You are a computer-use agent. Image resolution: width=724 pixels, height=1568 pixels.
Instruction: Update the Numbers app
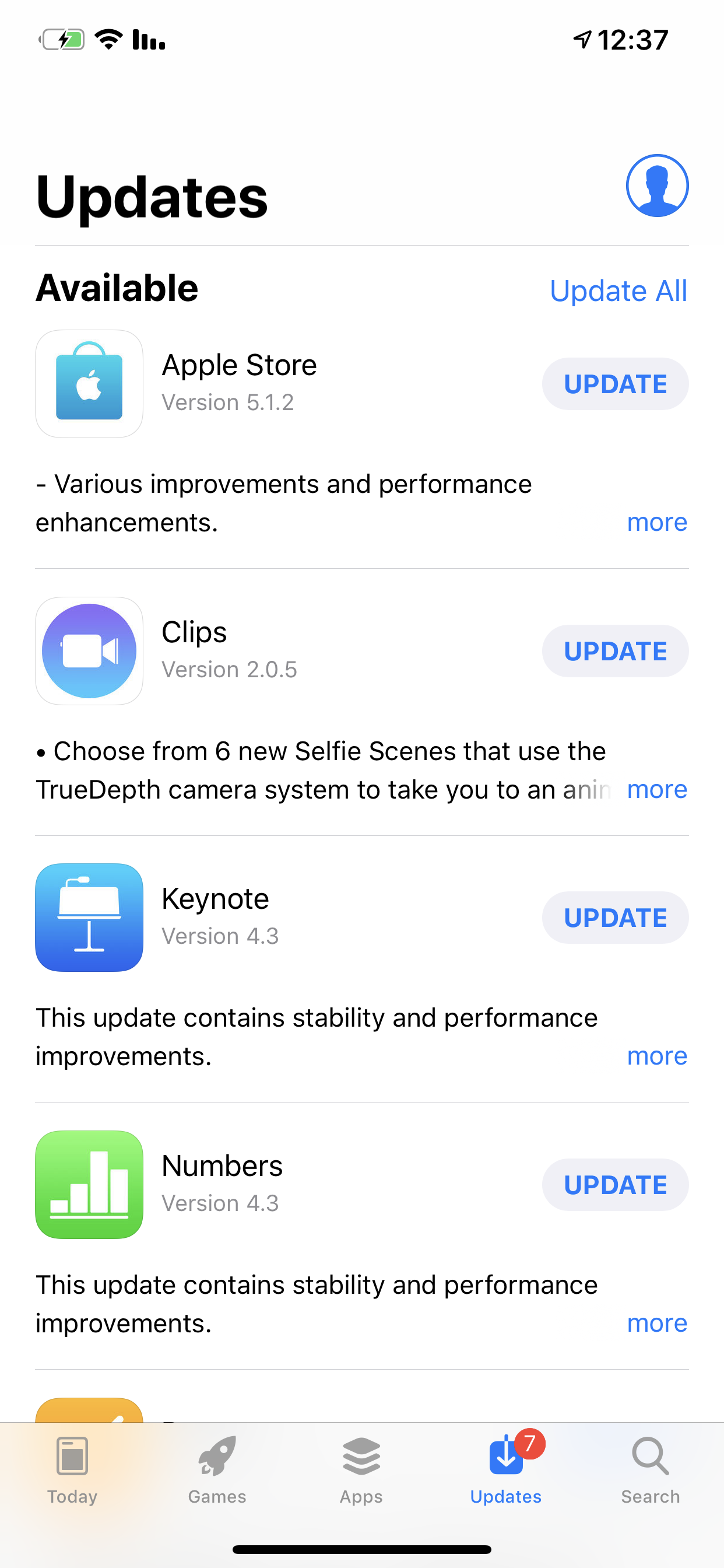[615, 1185]
